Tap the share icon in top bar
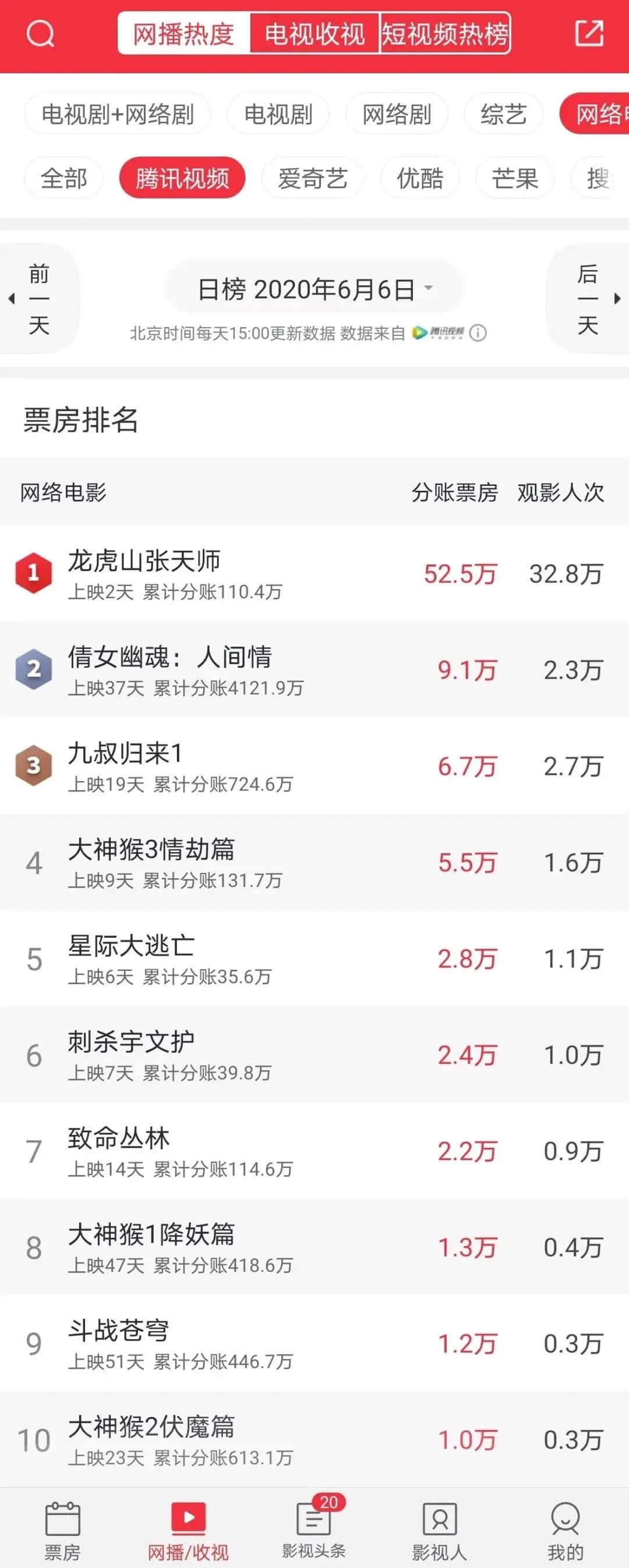Viewport: 629px width, 1568px height. tap(589, 34)
